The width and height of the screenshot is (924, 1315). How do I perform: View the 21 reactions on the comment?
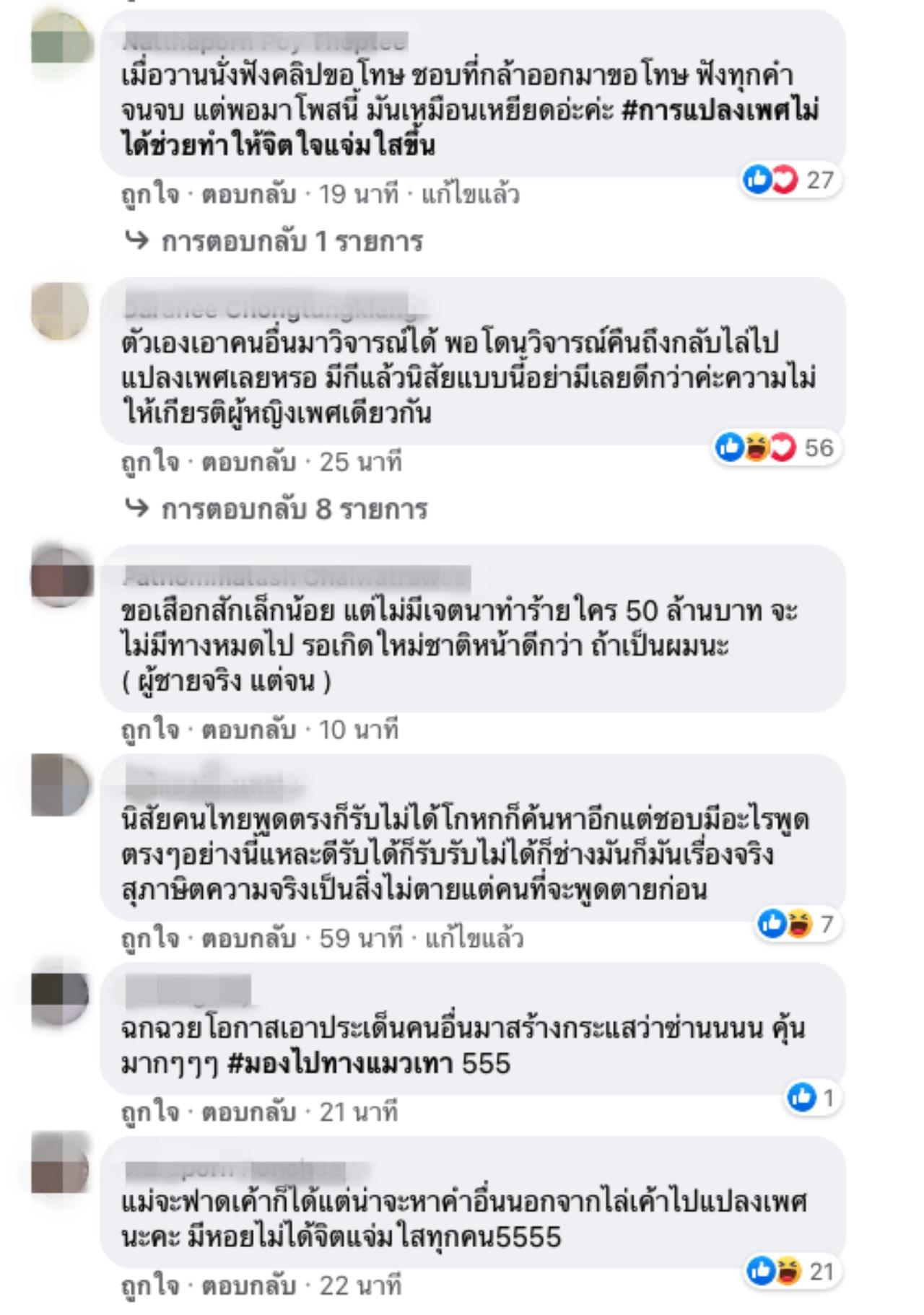(x=791, y=1272)
